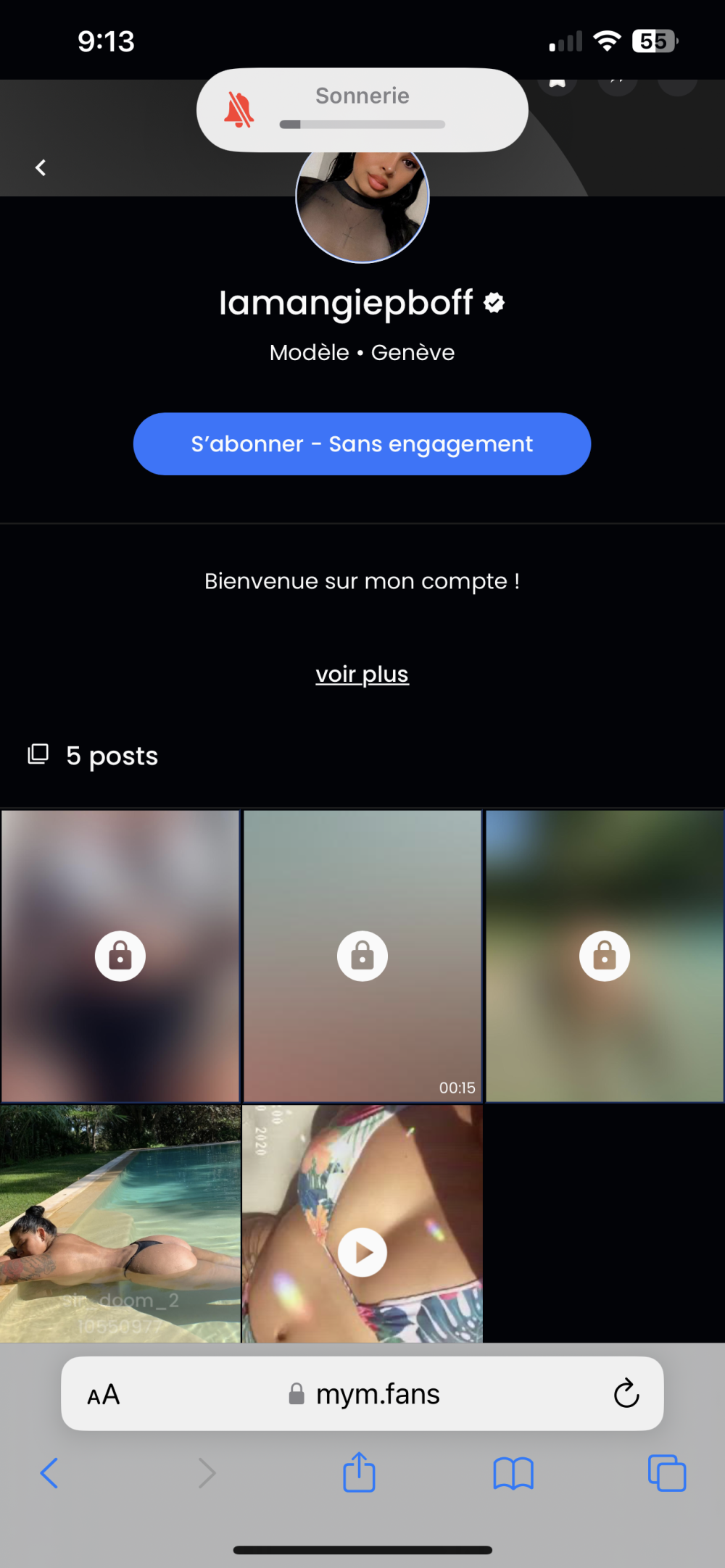Open the AA text size menu
The image size is (725, 1568).
coord(103,1395)
